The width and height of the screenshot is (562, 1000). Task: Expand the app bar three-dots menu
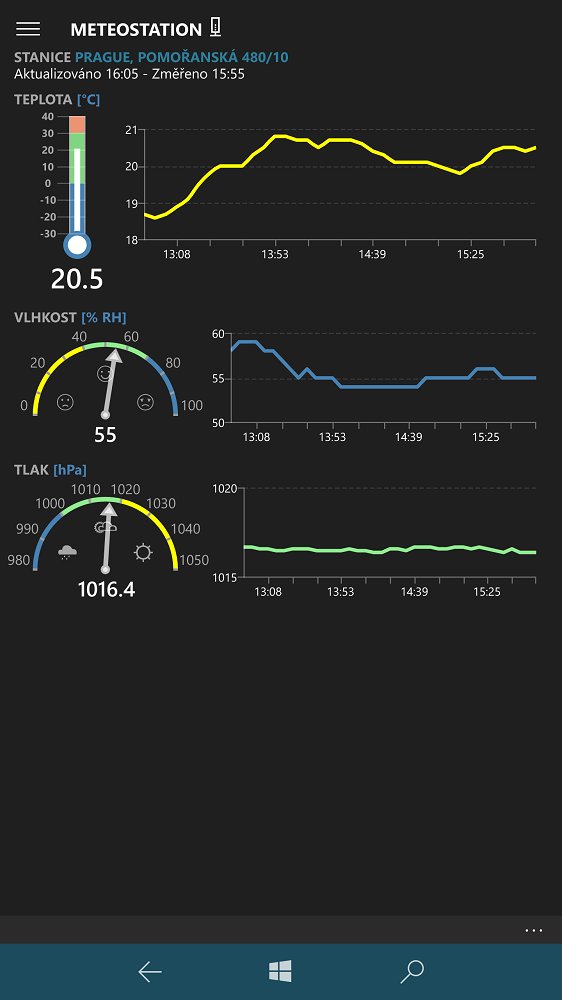[x=533, y=930]
